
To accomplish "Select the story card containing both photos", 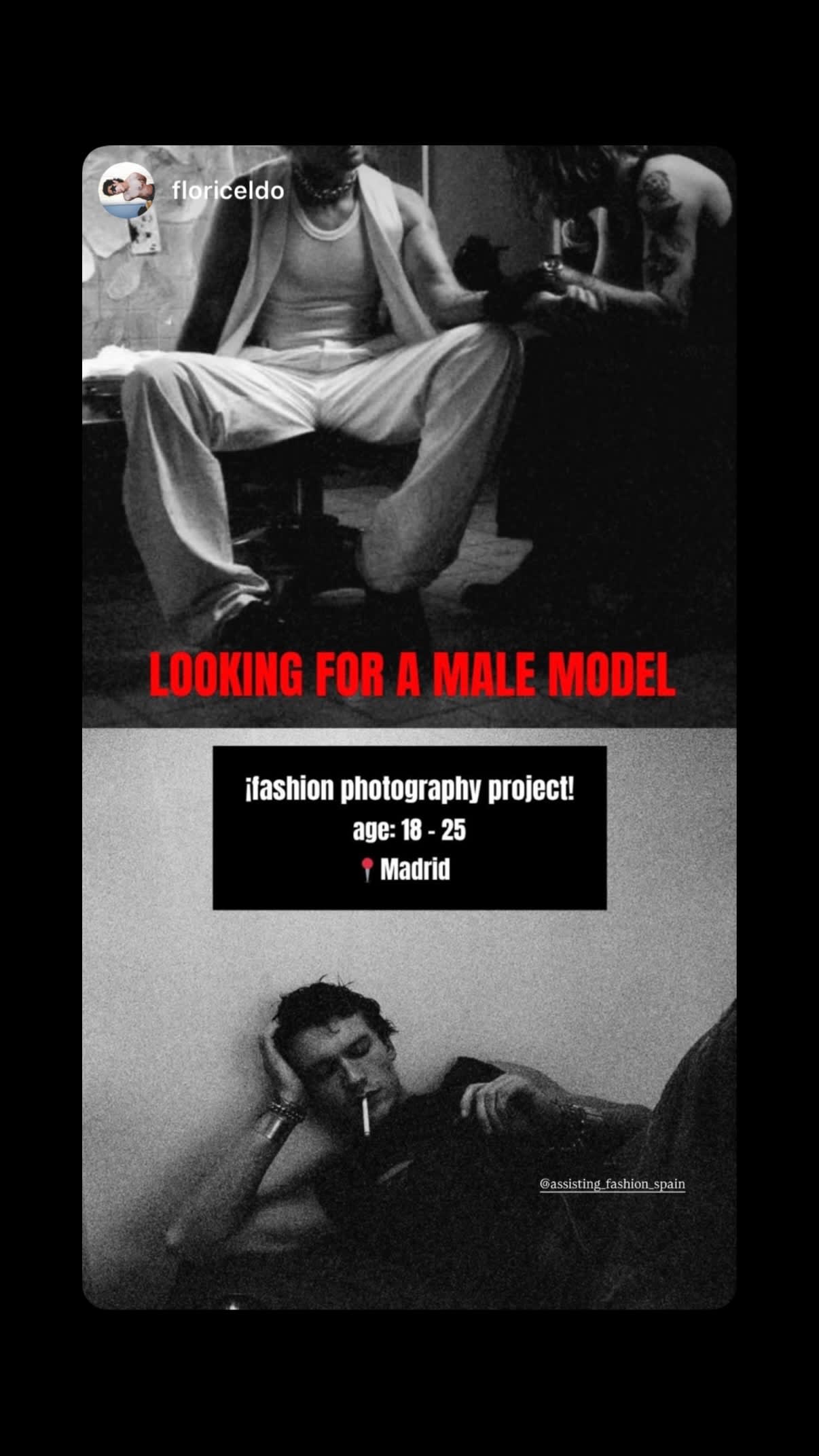I will 409,727.
